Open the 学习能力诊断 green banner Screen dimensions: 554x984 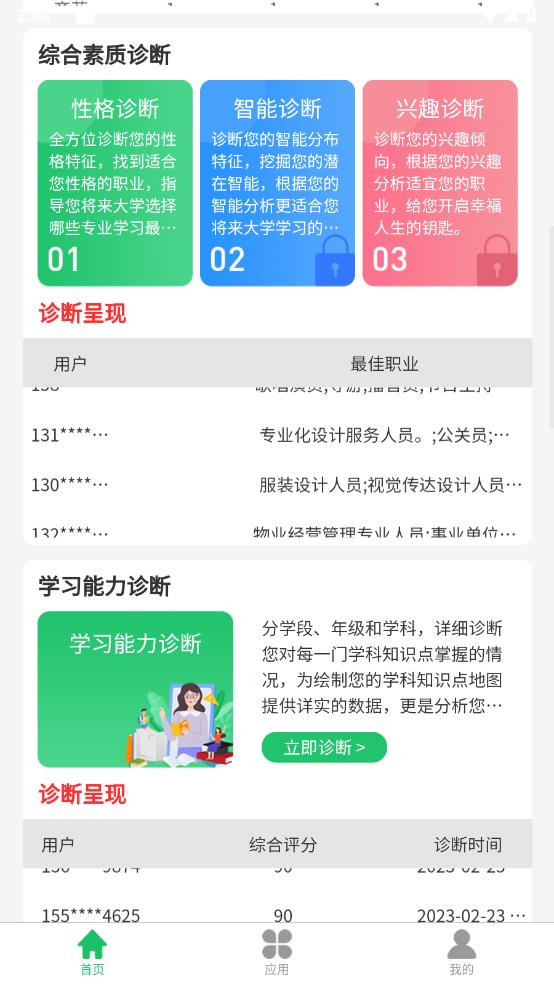pyautogui.click(x=135, y=689)
